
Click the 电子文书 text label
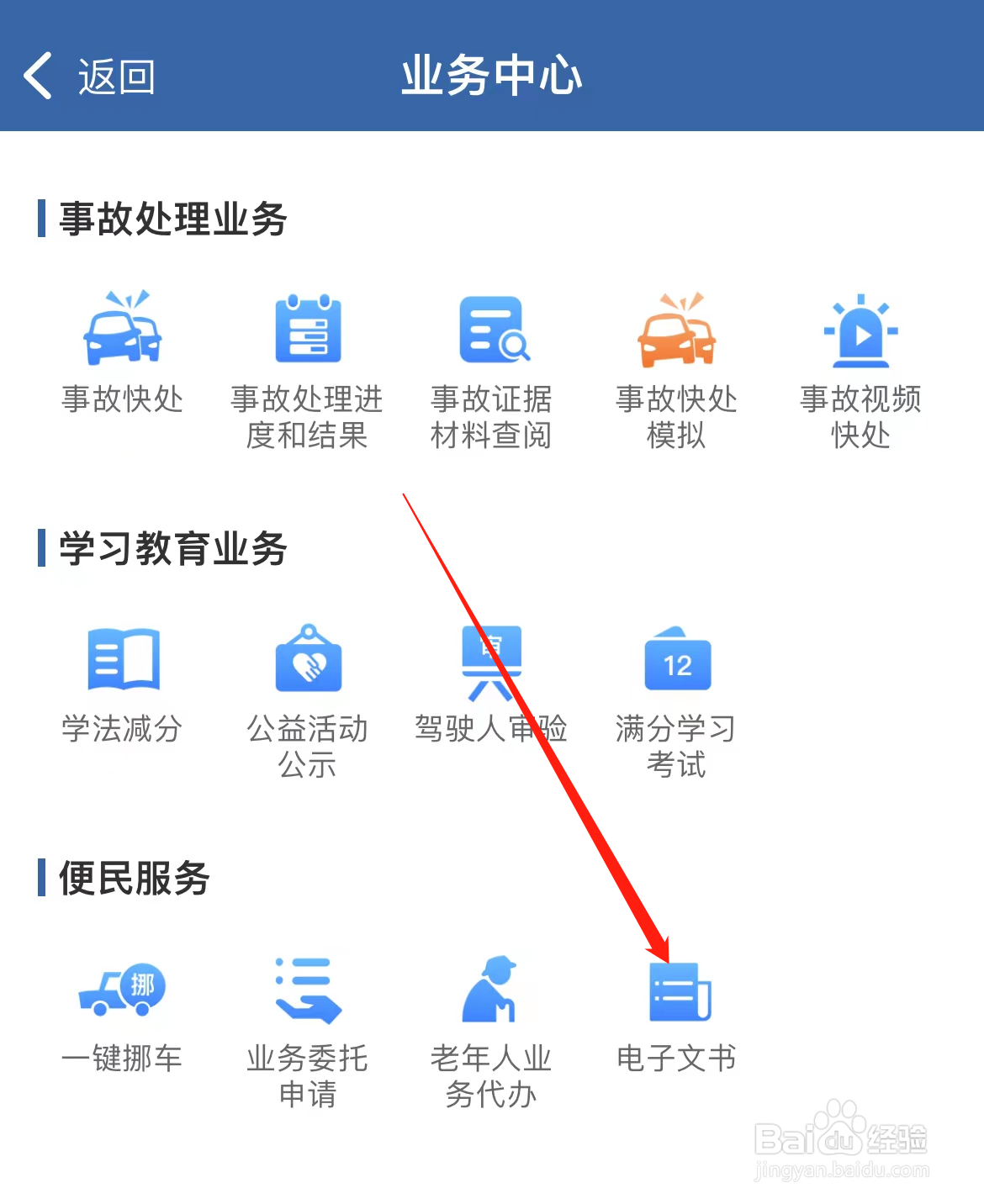(x=675, y=1058)
